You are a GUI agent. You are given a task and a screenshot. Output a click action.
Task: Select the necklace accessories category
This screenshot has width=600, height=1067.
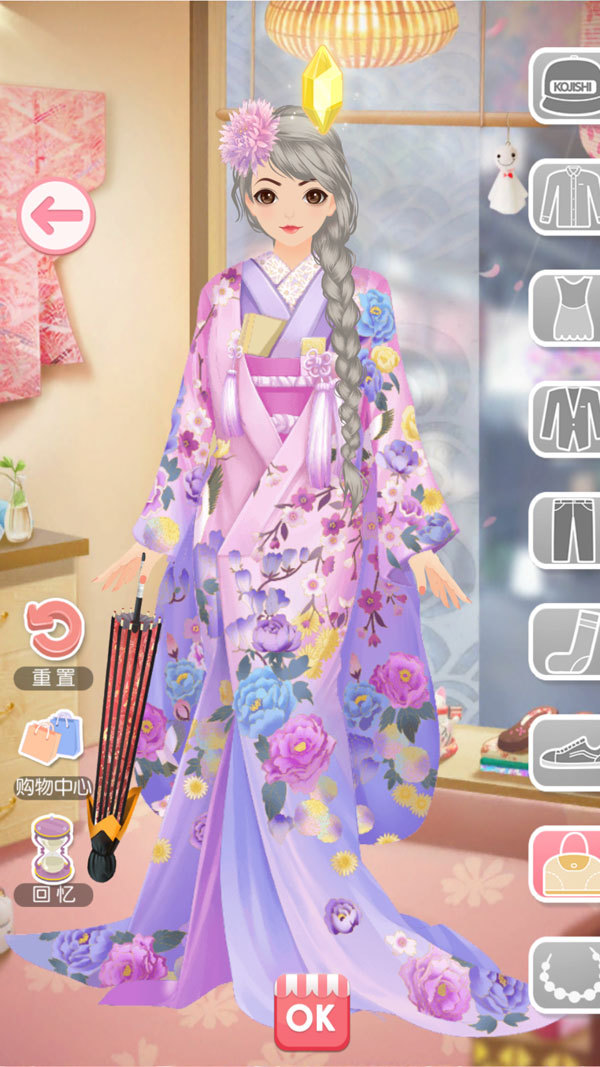click(567, 974)
